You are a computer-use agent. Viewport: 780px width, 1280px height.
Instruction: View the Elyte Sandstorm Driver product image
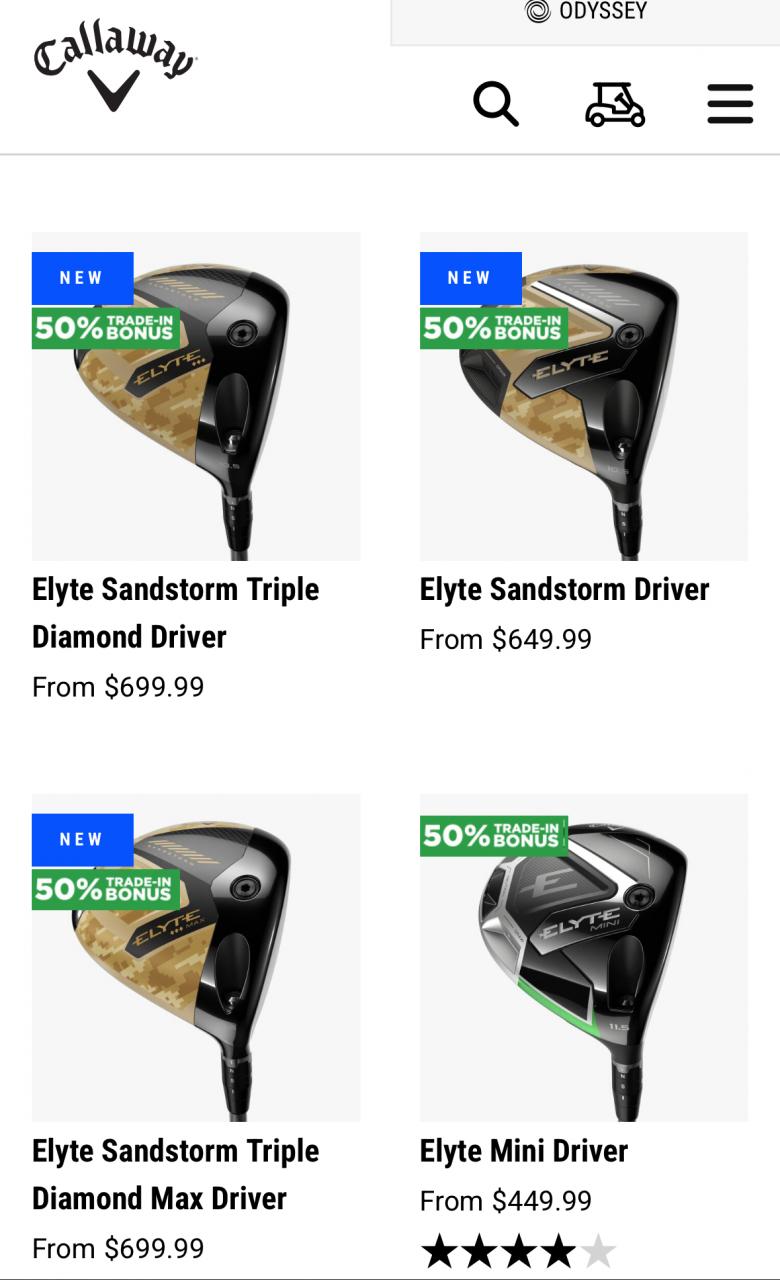[584, 396]
